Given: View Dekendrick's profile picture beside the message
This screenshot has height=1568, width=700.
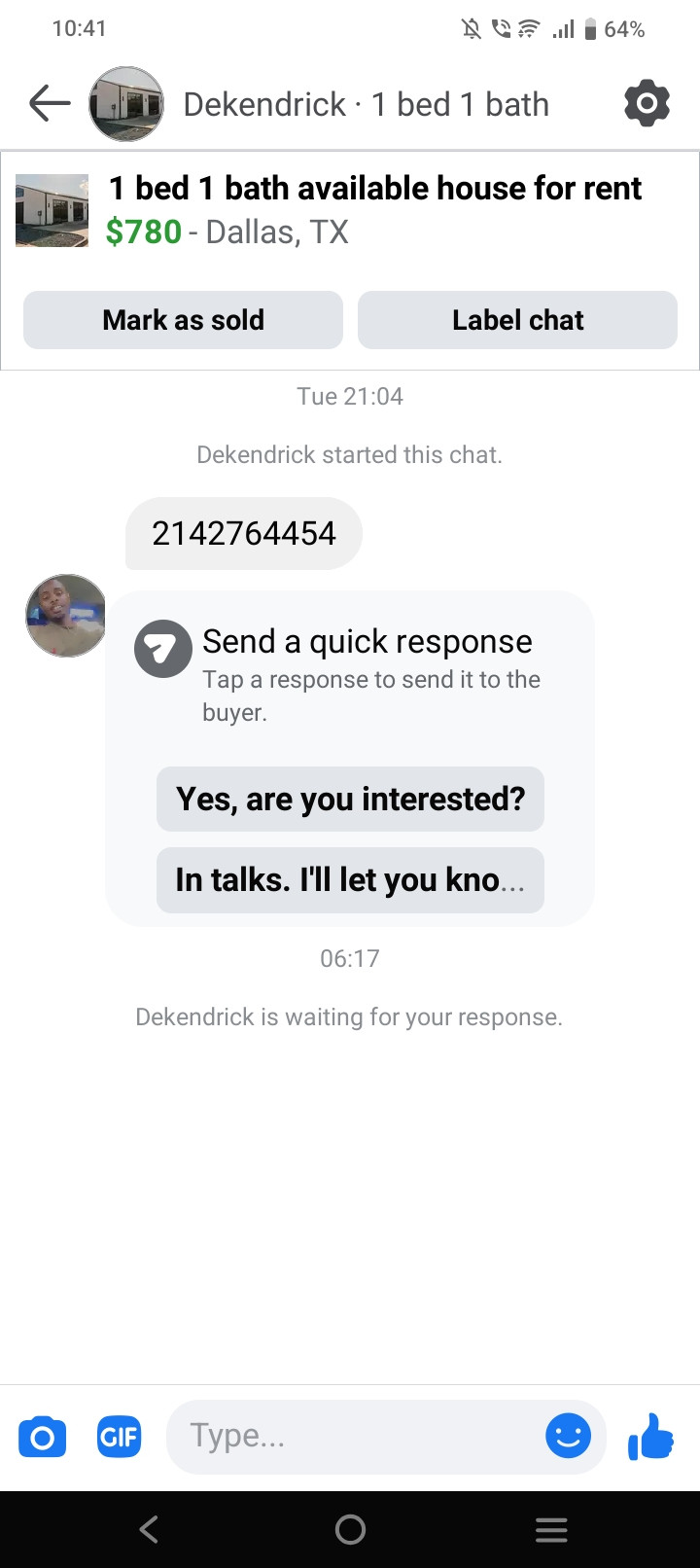Looking at the screenshot, I should click(66, 616).
